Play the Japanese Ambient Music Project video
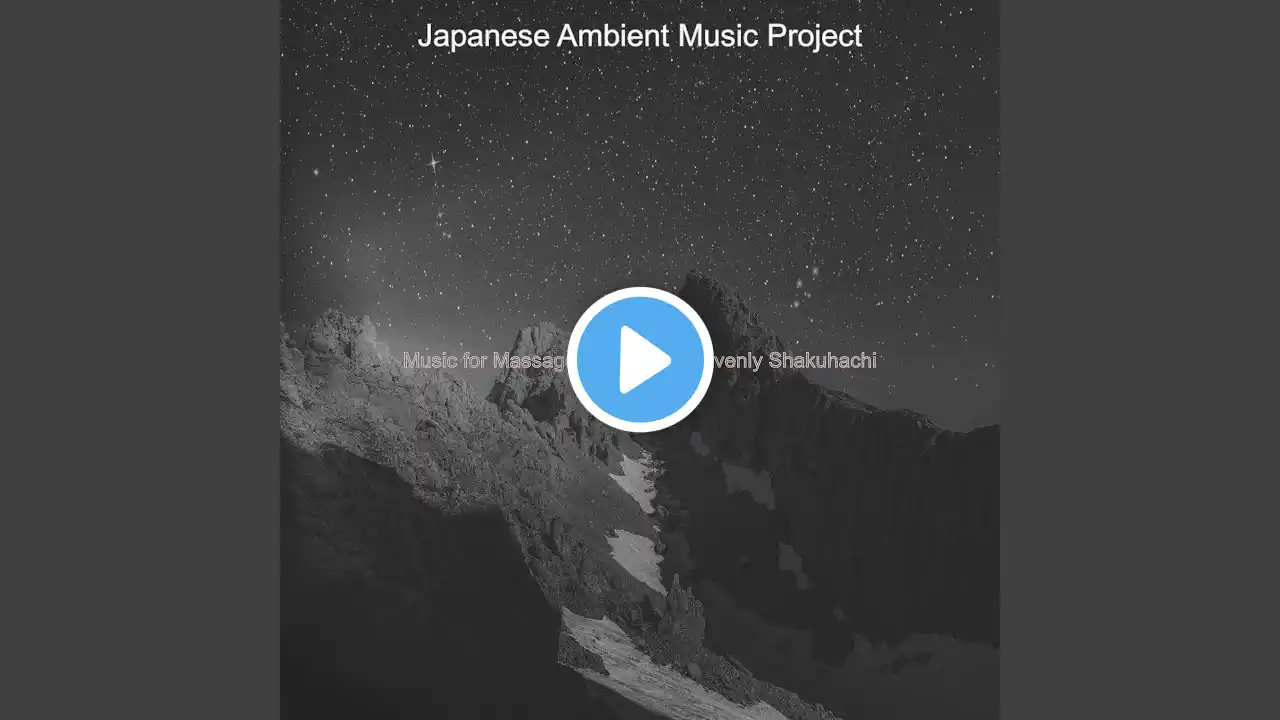The image size is (1280, 720). pyautogui.click(x=640, y=360)
